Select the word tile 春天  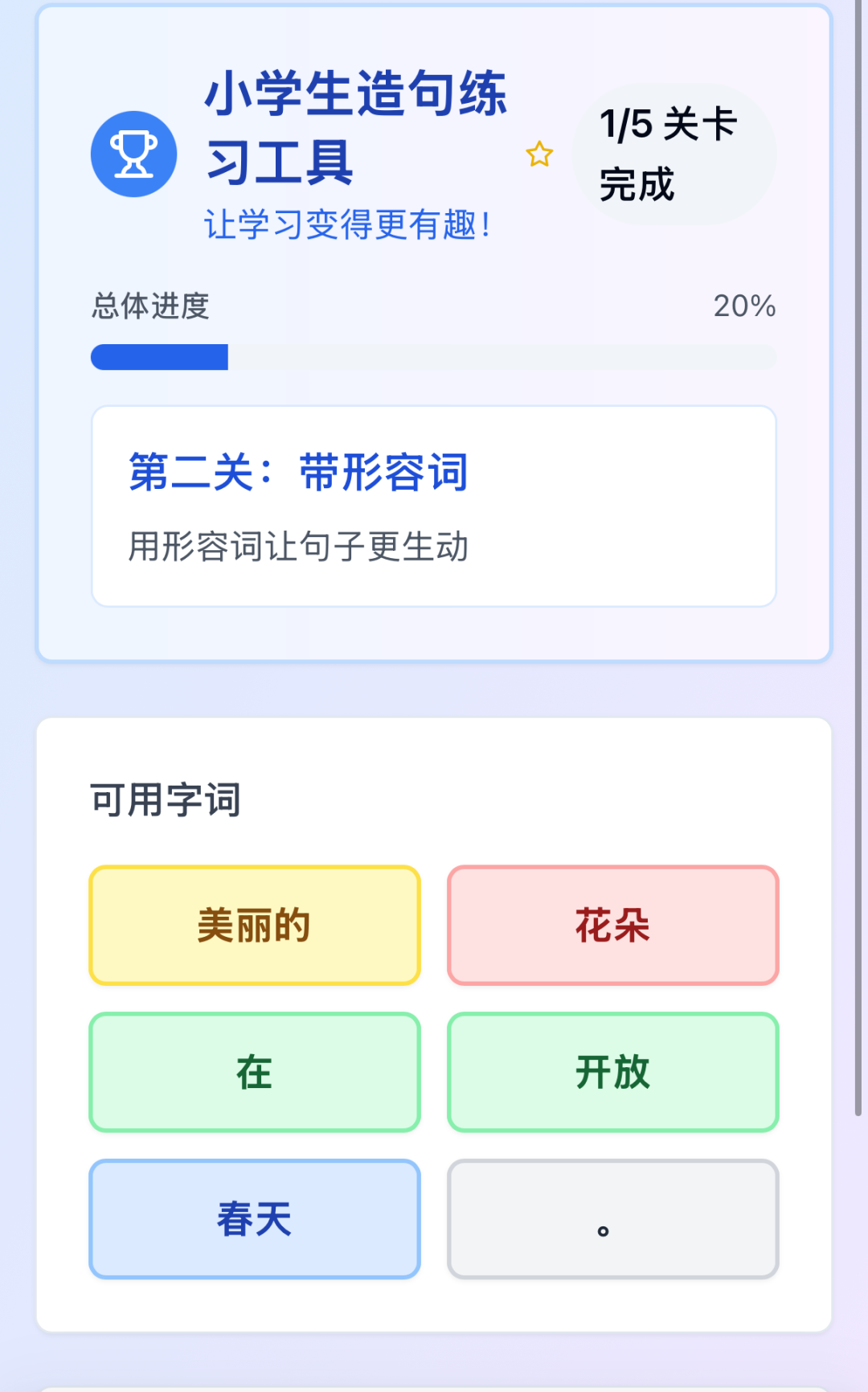254,1220
